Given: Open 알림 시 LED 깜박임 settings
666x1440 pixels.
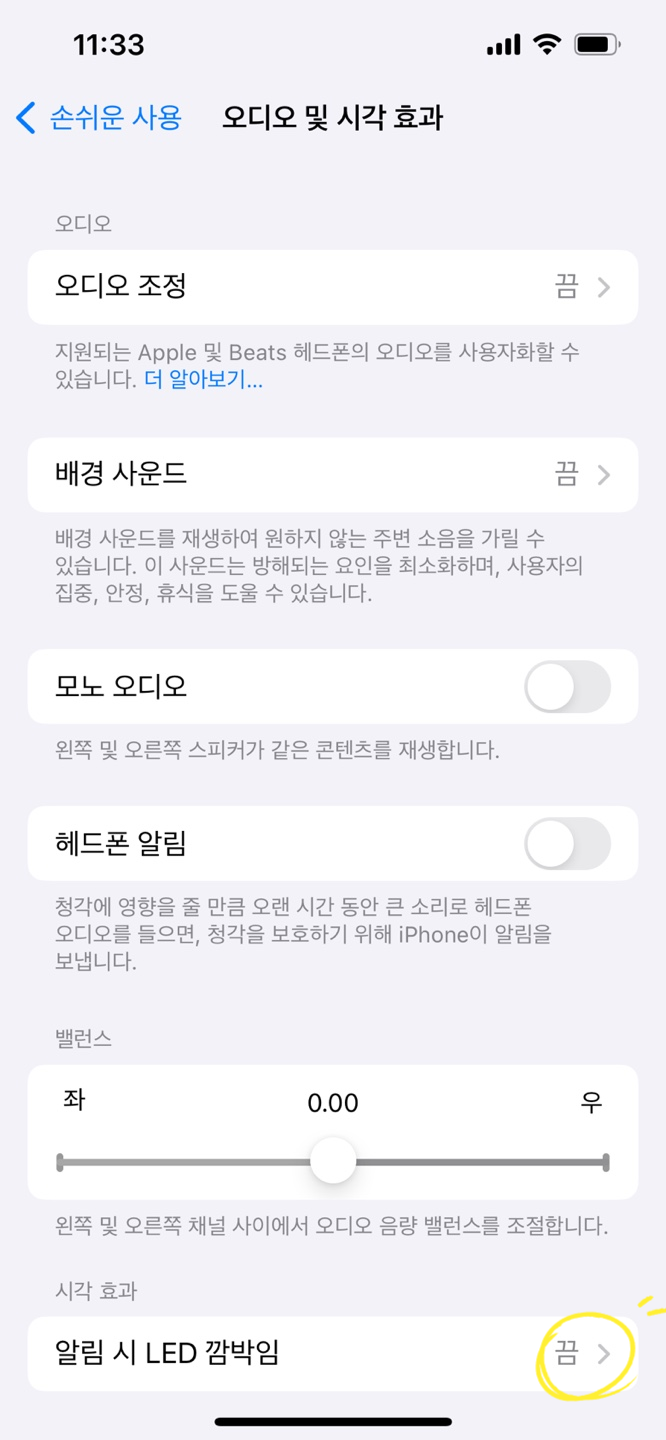Looking at the screenshot, I should [332, 1353].
